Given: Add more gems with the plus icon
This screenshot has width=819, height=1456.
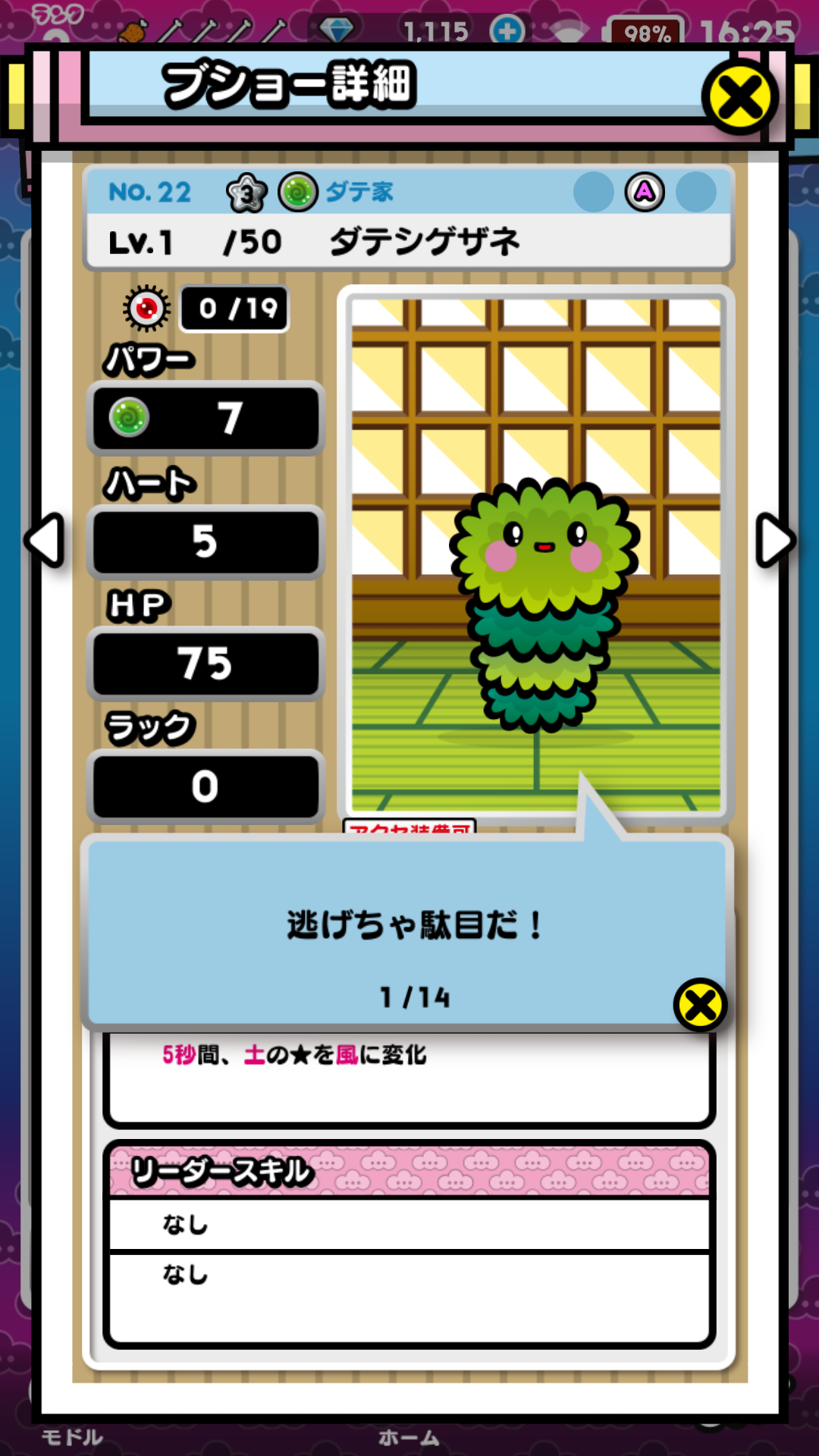Looking at the screenshot, I should coord(507,31).
